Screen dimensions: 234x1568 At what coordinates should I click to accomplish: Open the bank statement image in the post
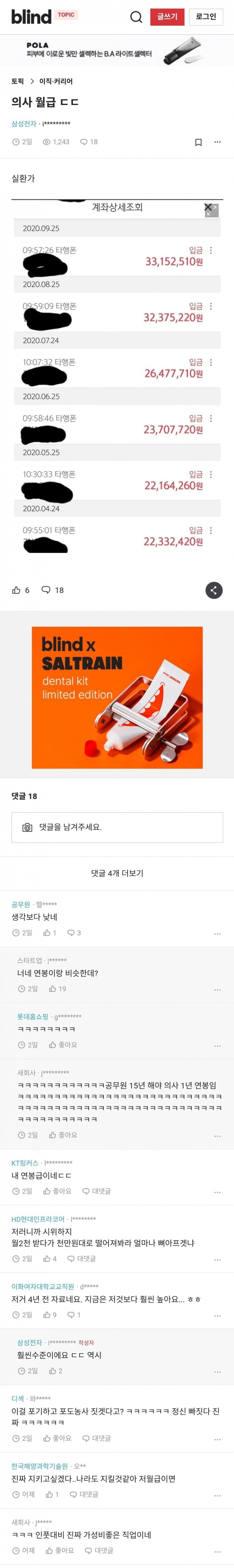point(117,377)
